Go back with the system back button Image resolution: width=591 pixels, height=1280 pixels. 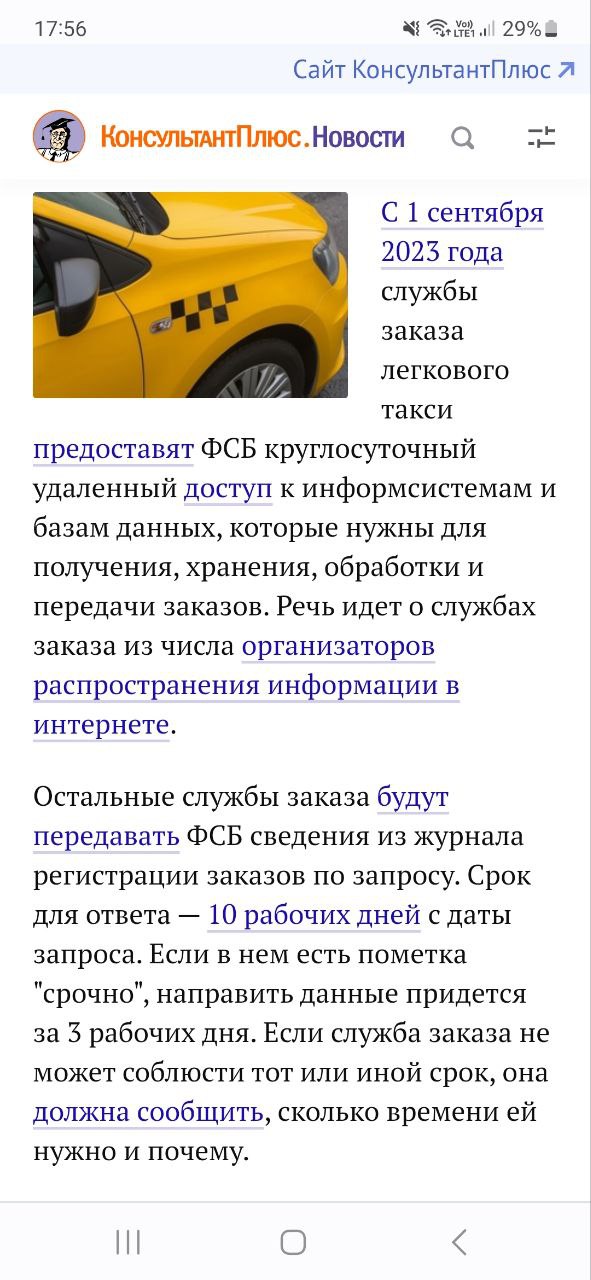click(x=459, y=1242)
